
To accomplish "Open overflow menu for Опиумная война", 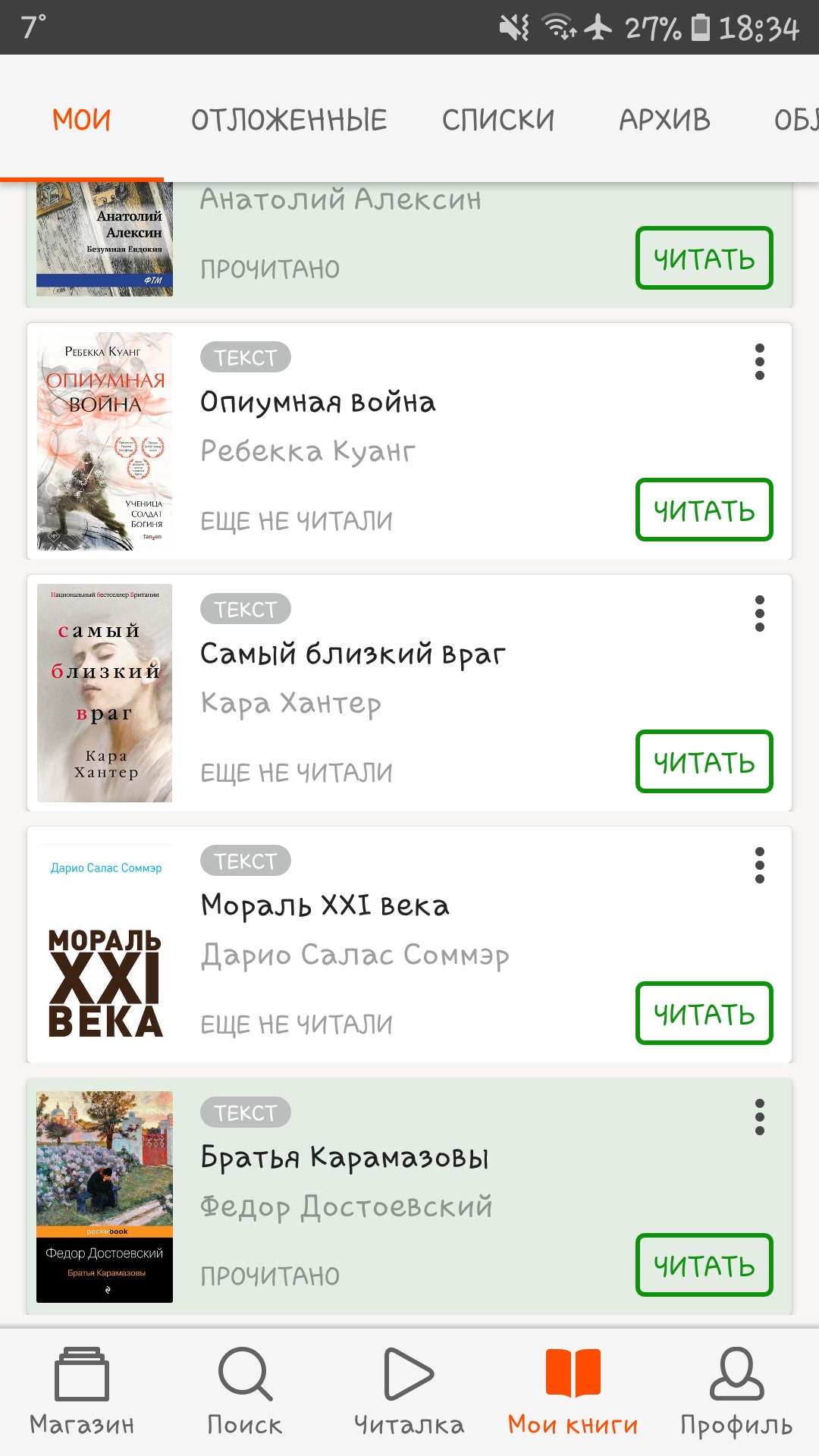I will (x=759, y=362).
